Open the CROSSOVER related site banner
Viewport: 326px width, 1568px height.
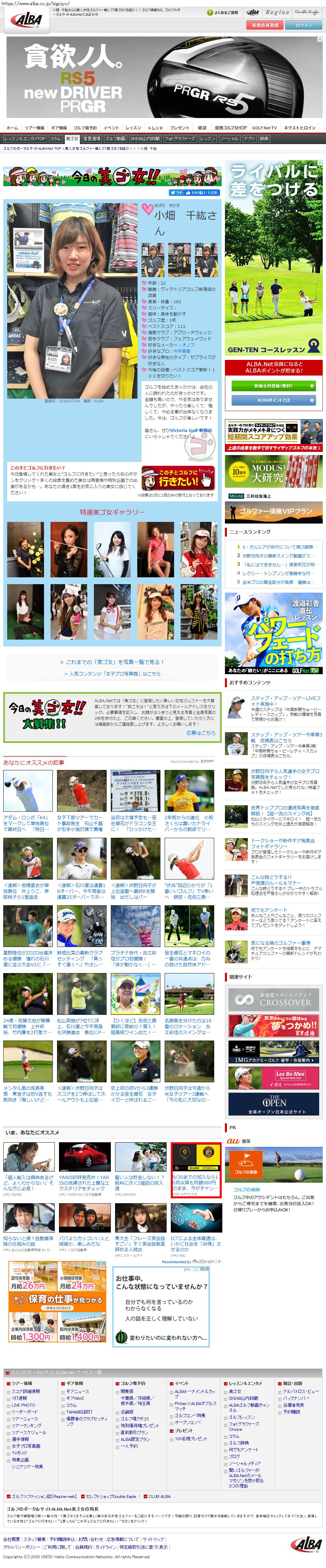tap(273, 1000)
